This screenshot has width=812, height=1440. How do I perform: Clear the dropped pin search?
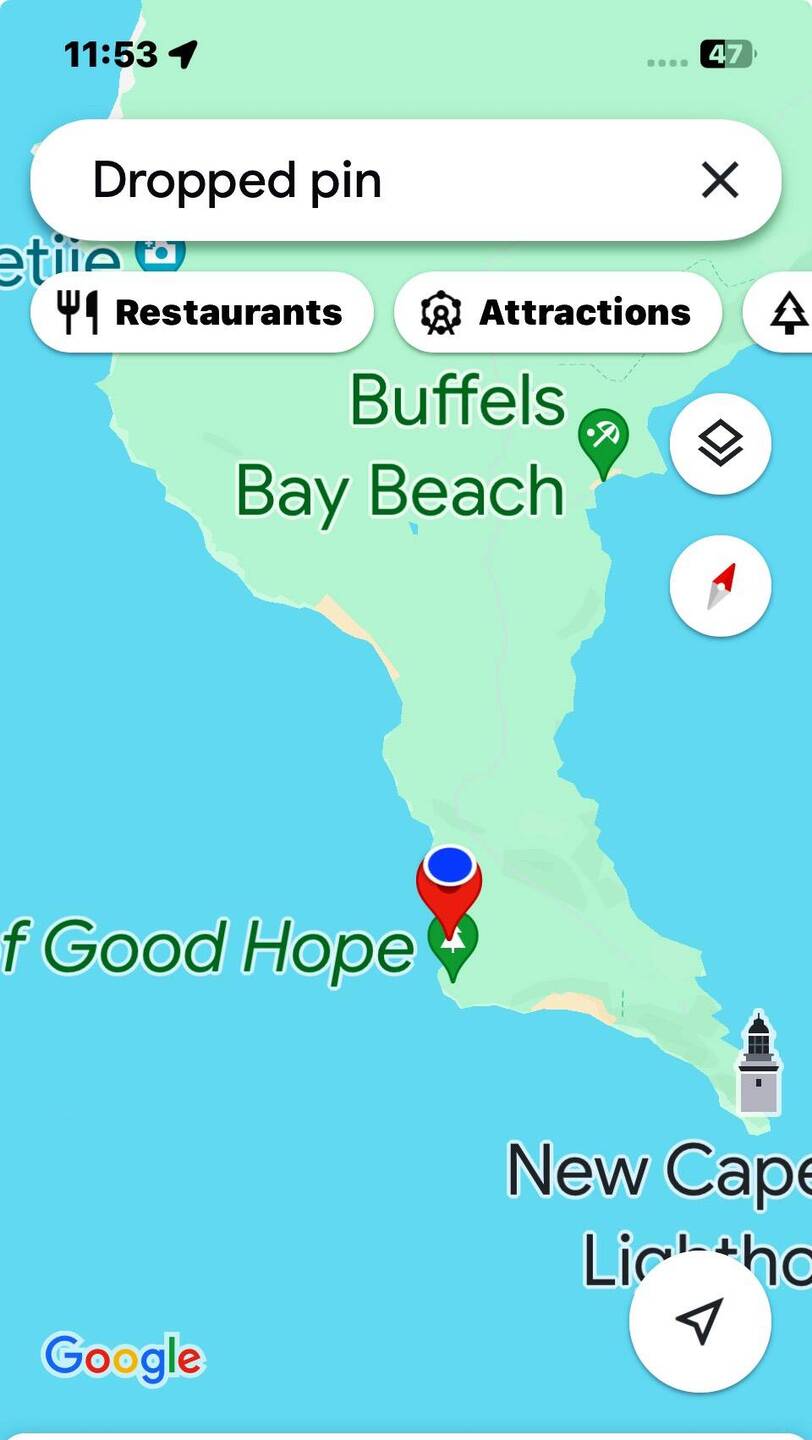(x=719, y=181)
